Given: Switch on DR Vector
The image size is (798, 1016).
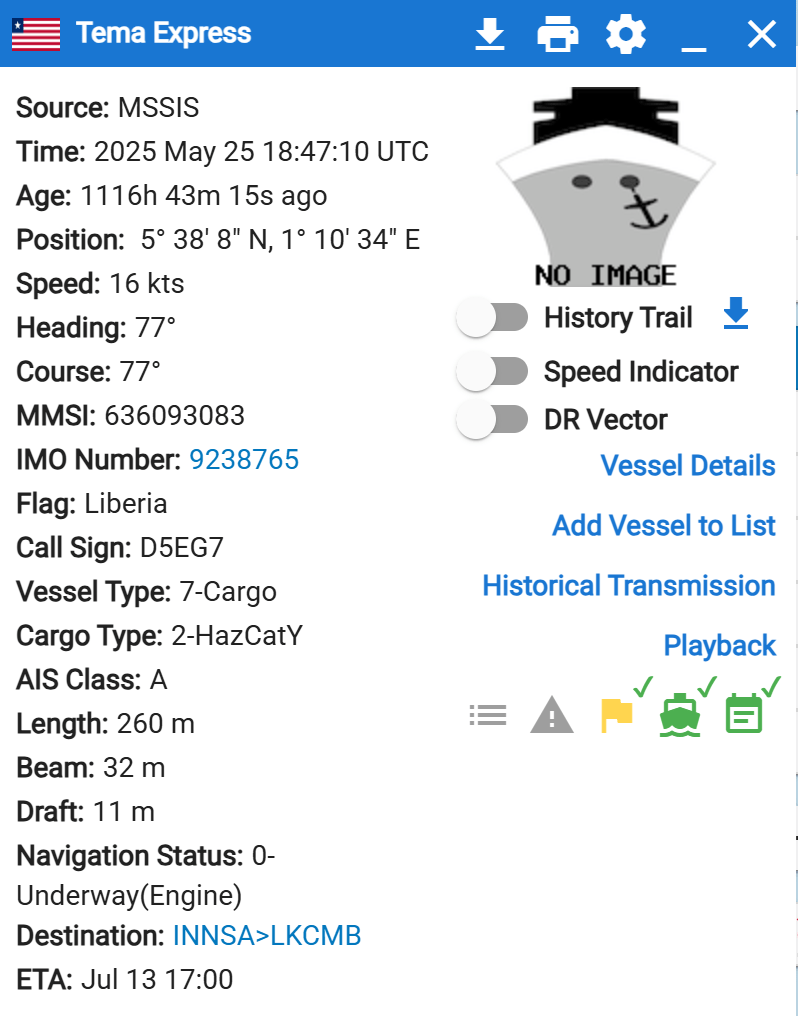Looking at the screenshot, I should coord(491,420).
